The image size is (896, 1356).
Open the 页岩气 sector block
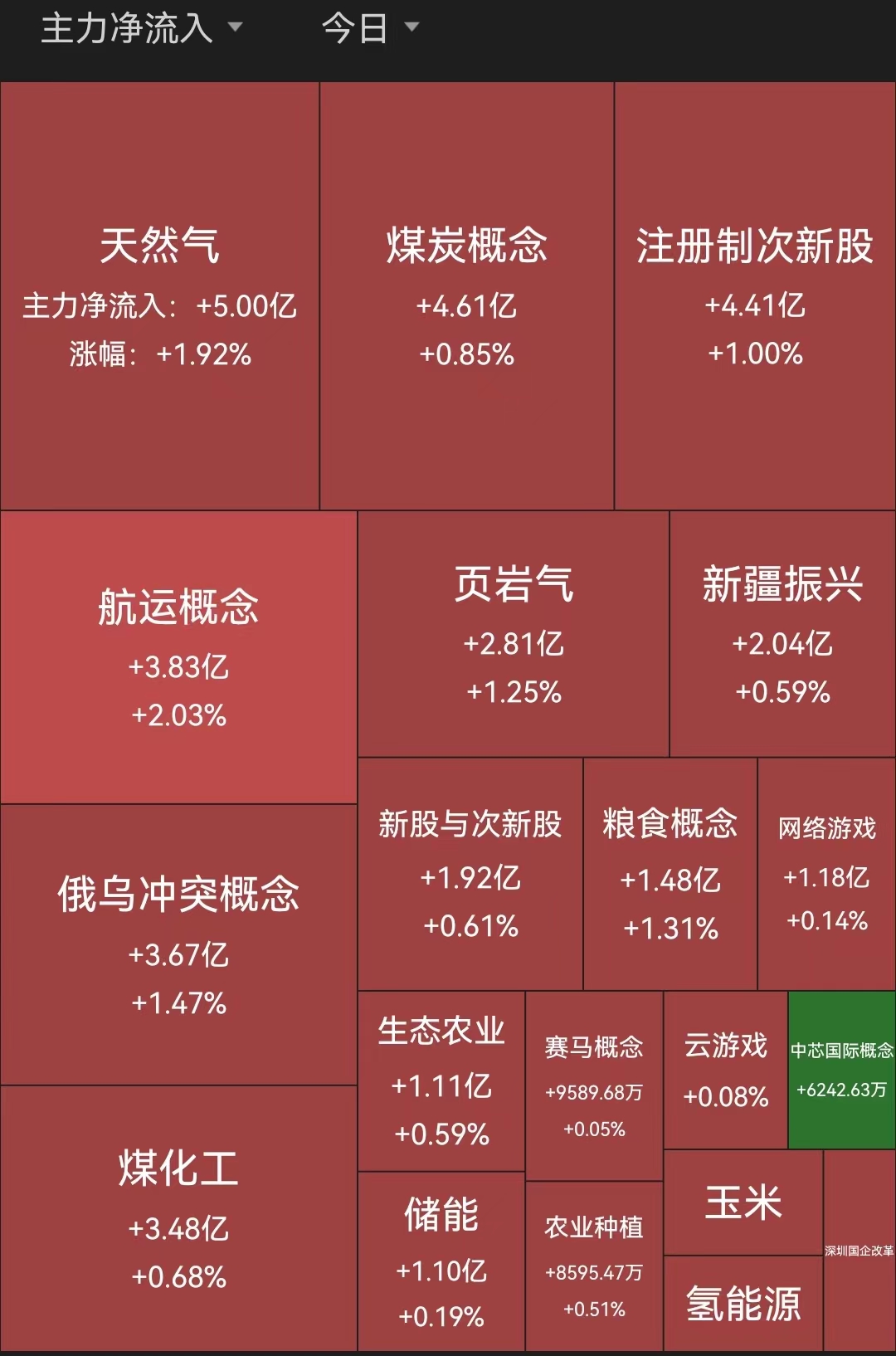[513, 633]
